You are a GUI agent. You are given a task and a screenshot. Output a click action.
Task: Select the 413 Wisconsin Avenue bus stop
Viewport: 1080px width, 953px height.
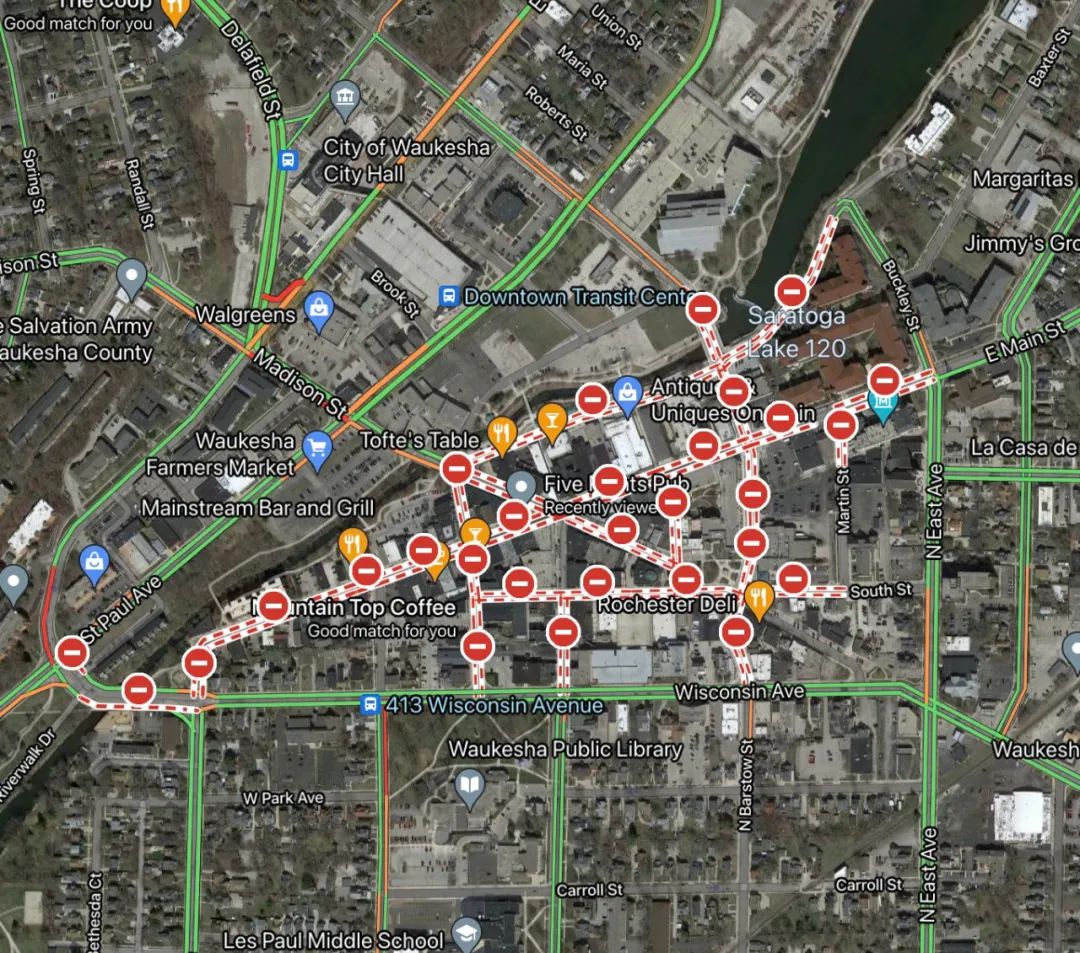tap(371, 705)
